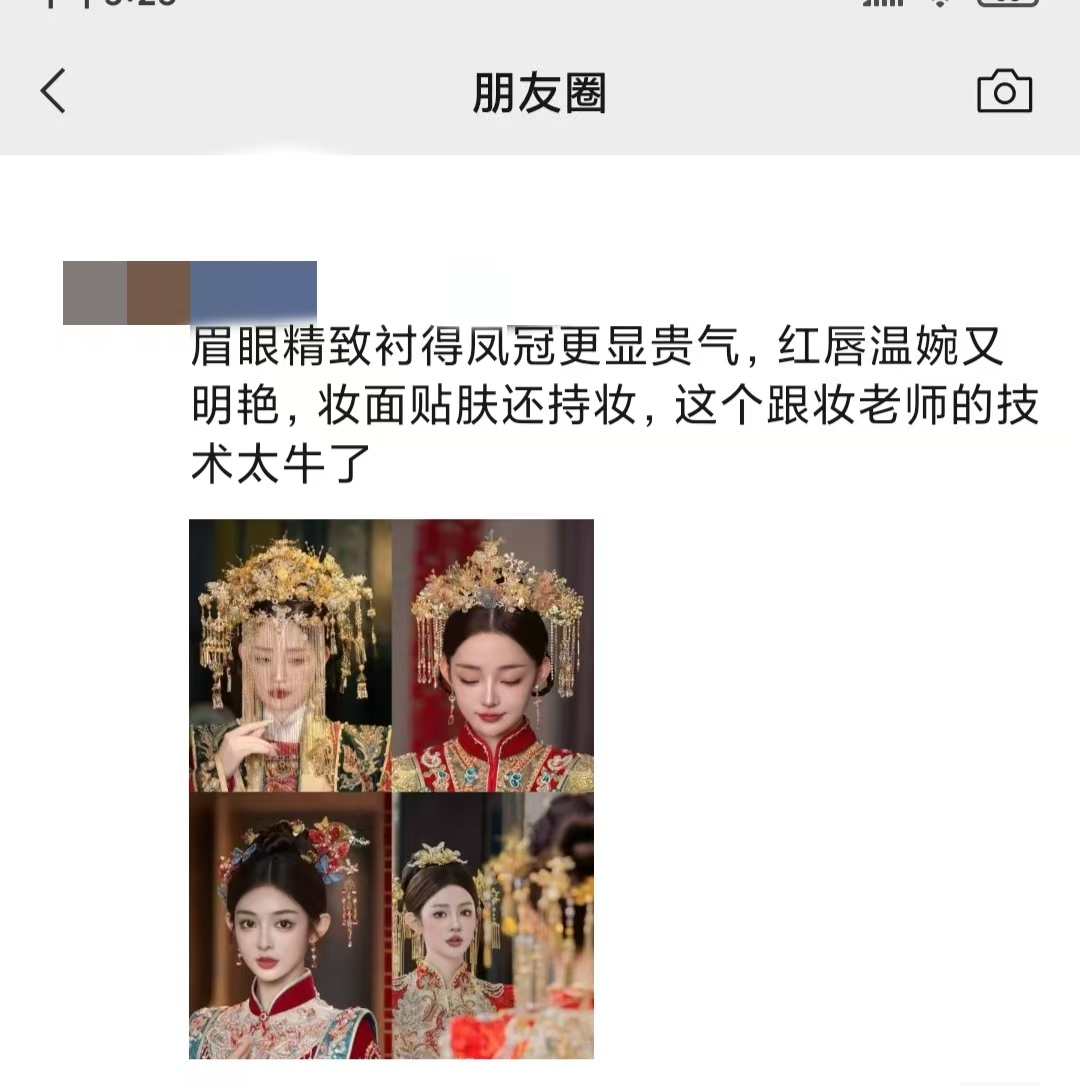
Task: Go back from 朋友圈
Action: pyautogui.click(x=53, y=92)
